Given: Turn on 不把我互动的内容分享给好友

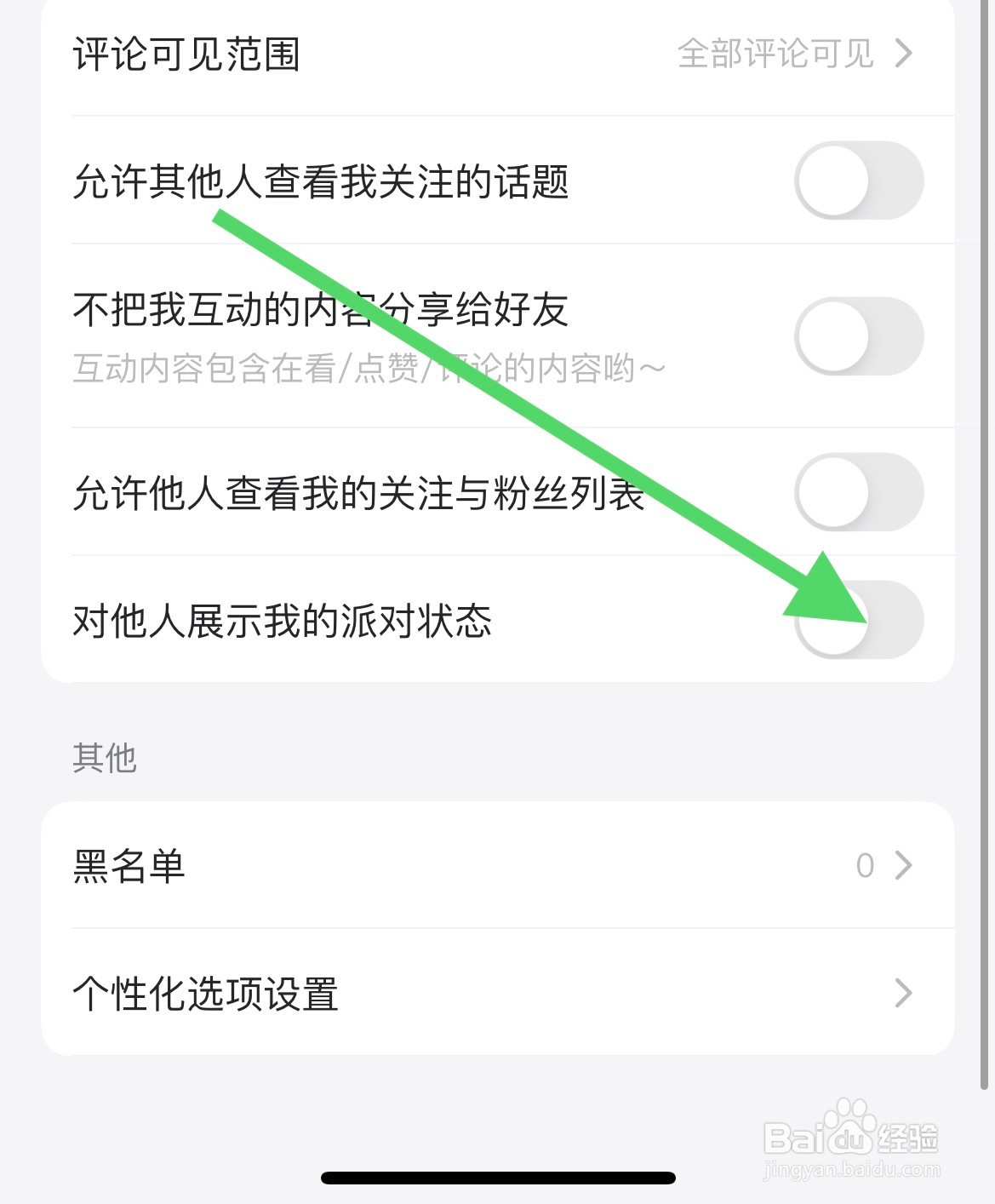Looking at the screenshot, I should pos(859,335).
